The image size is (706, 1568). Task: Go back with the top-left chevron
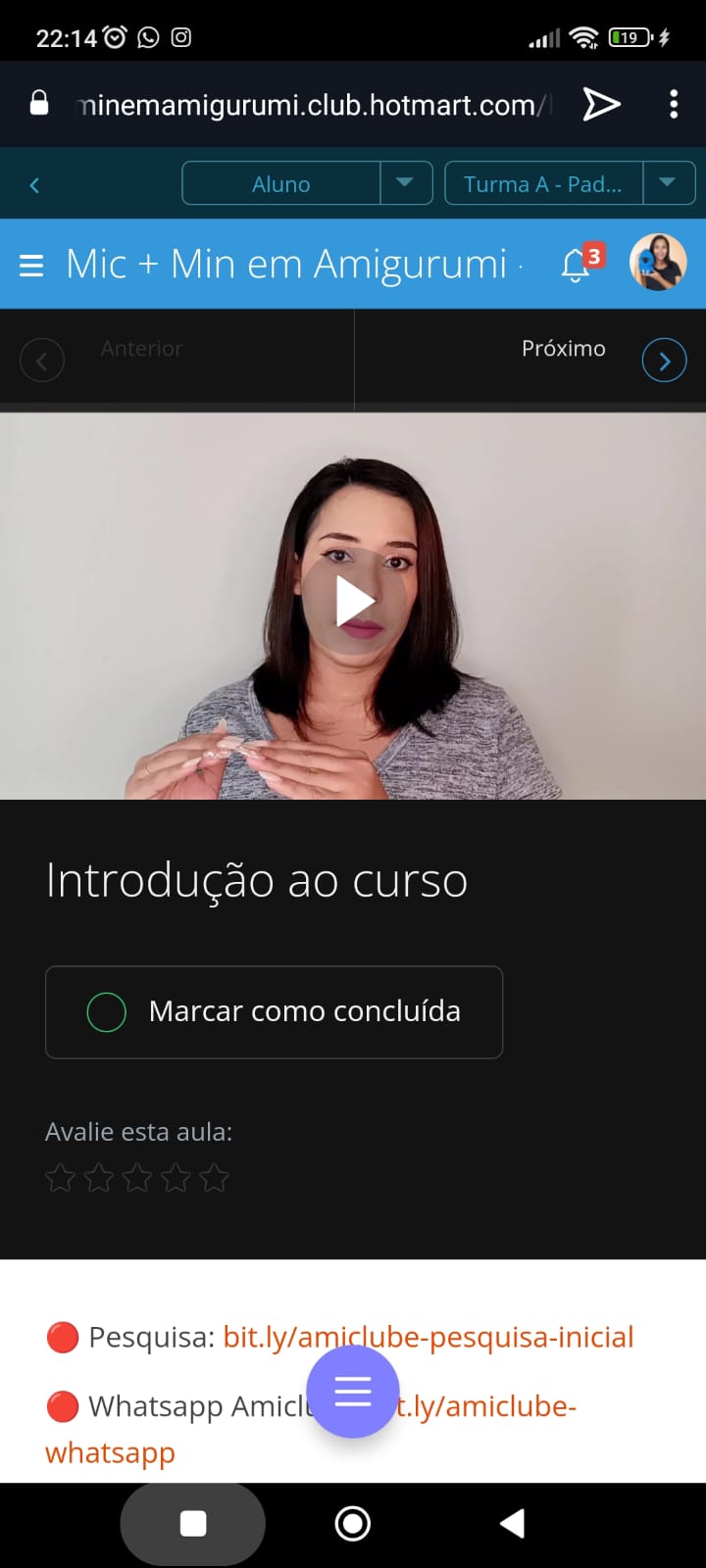34,185
